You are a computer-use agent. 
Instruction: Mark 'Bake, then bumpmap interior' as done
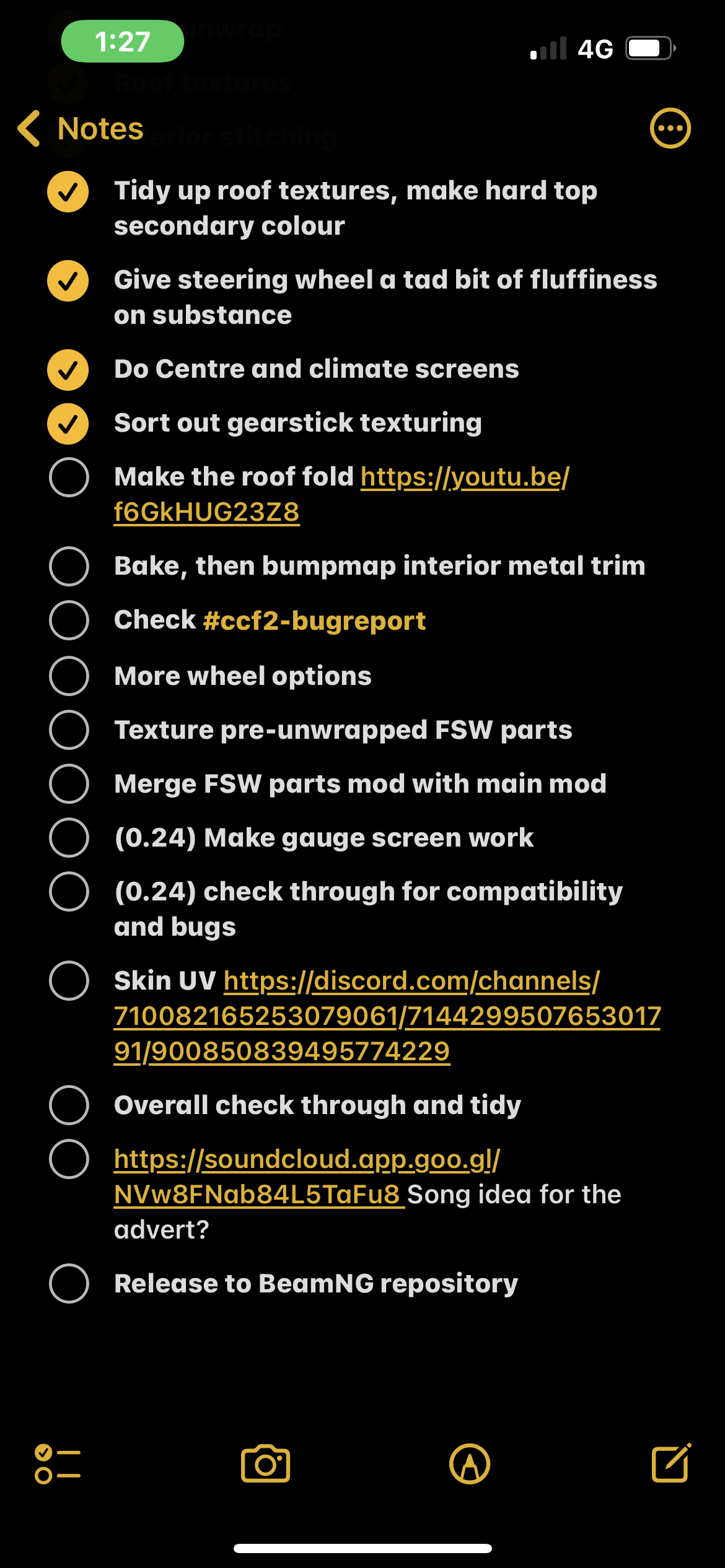click(x=68, y=566)
